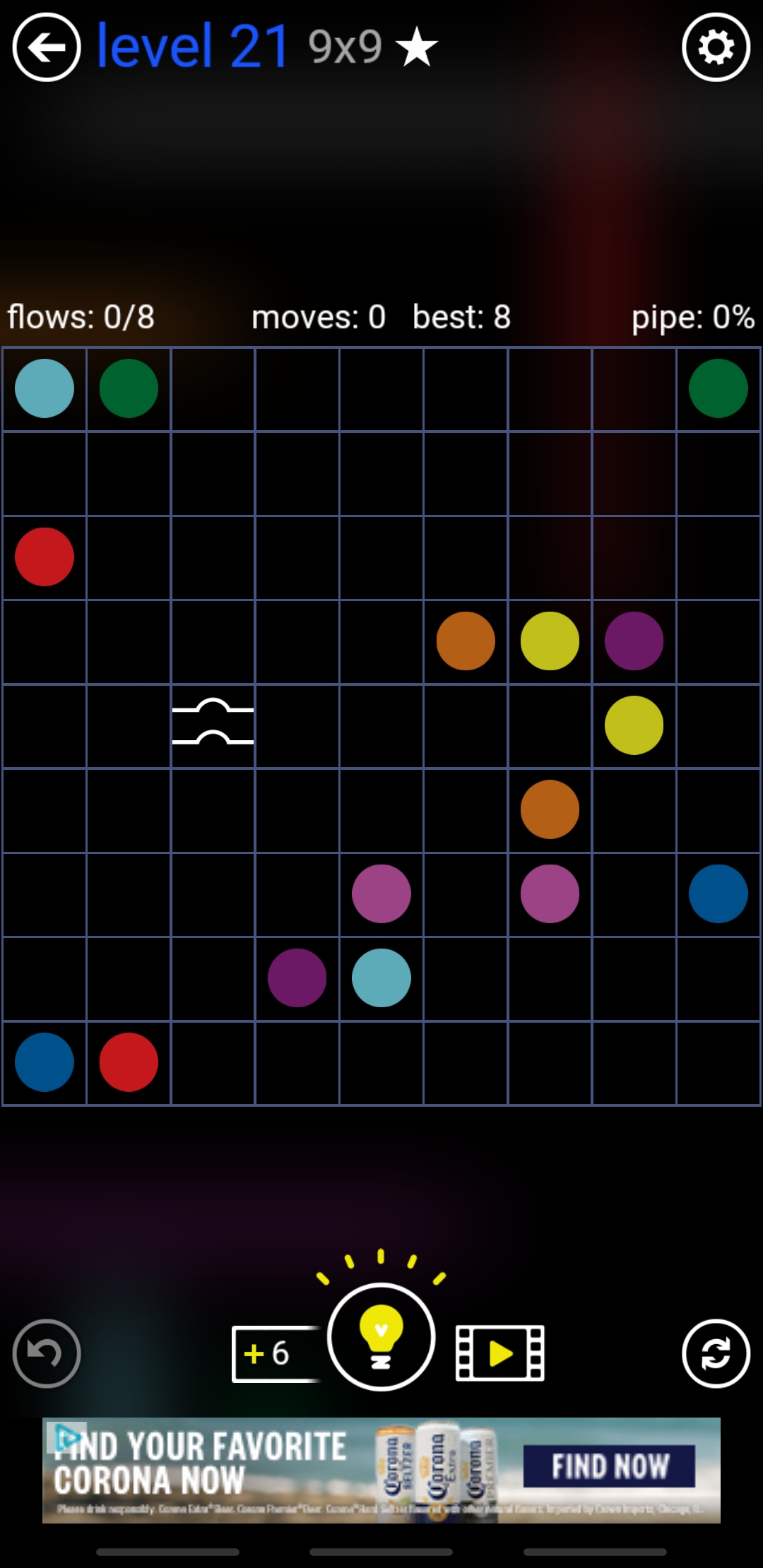The width and height of the screenshot is (763, 1568).
Task: Use a hint with the lightbulb
Action: pyautogui.click(x=381, y=1336)
